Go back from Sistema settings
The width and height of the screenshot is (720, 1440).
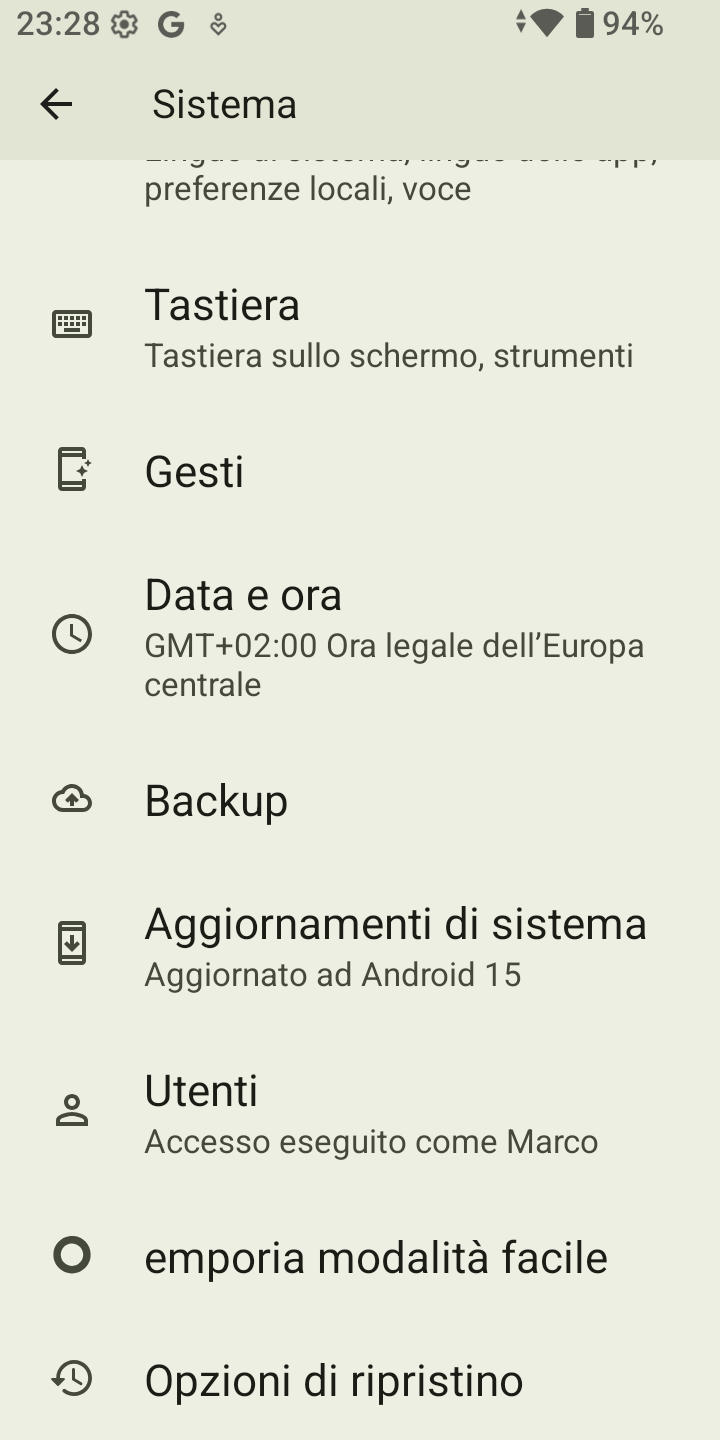[56, 104]
